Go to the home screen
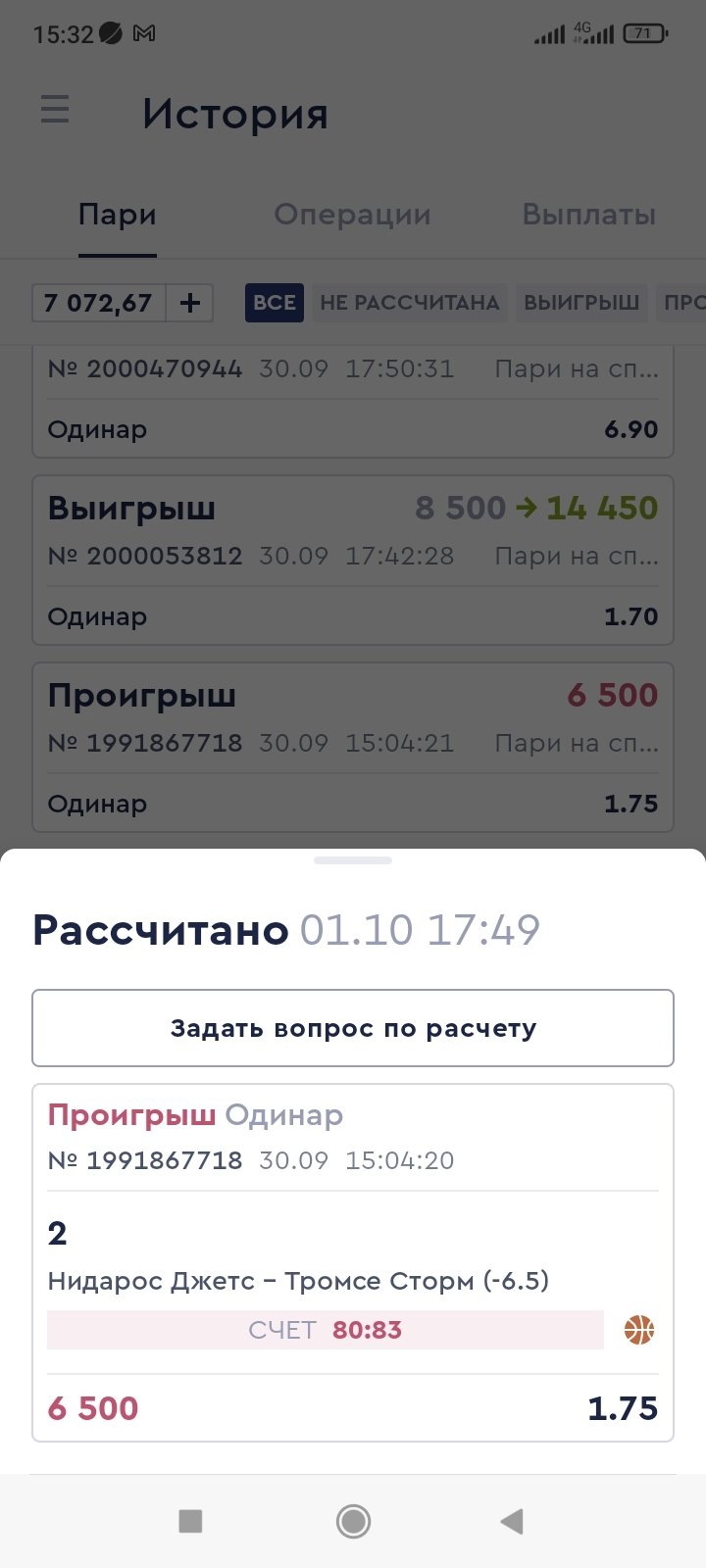The image size is (706, 1568). [x=353, y=1521]
